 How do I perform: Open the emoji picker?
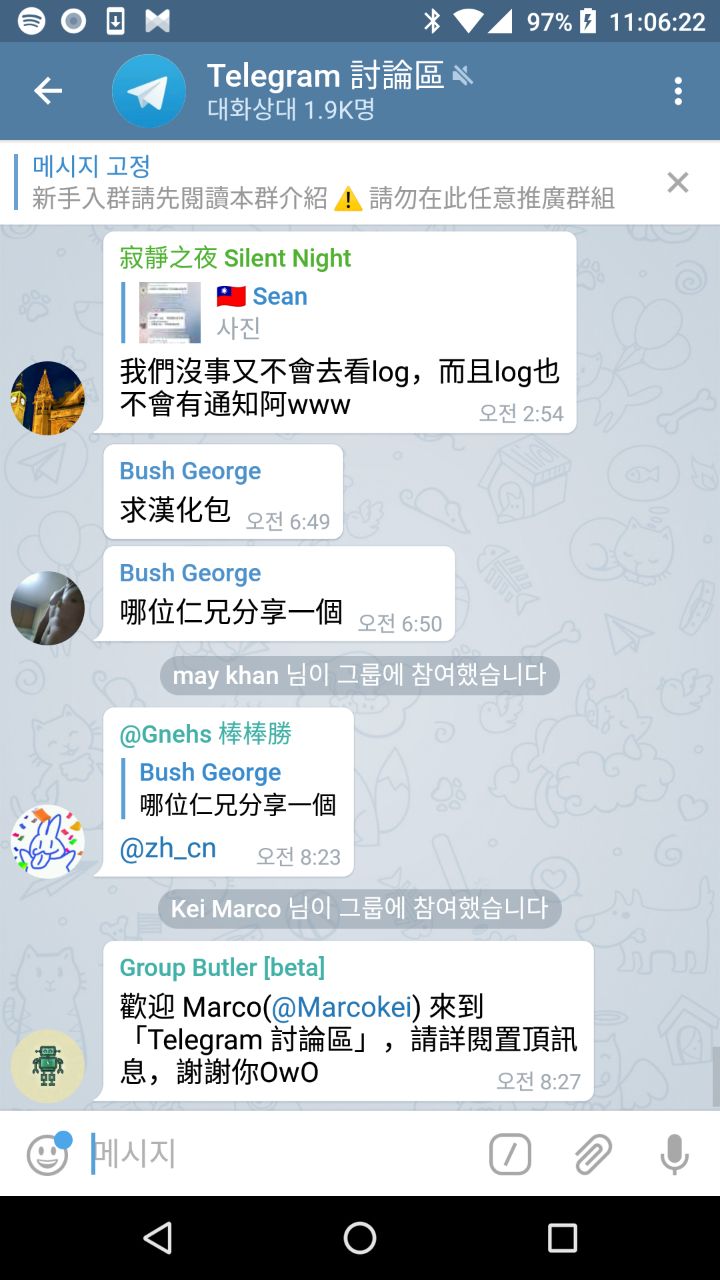click(x=47, y=1155)
